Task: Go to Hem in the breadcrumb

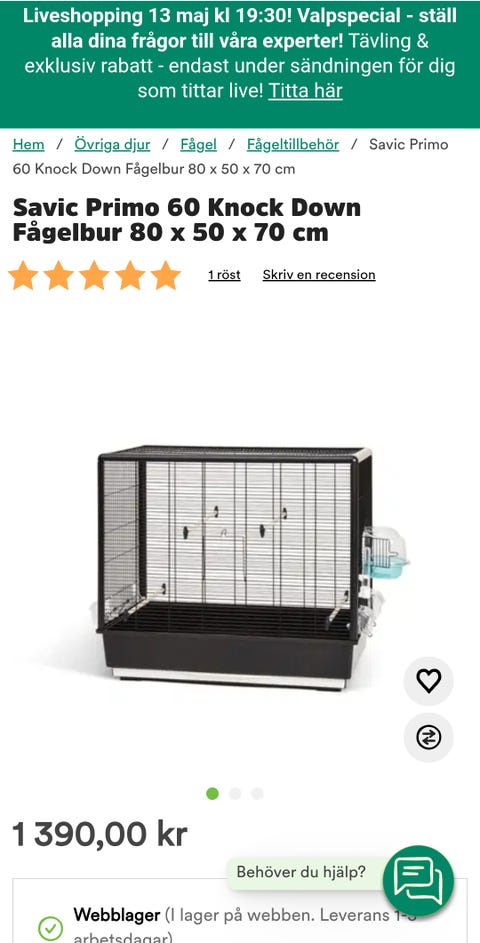Action: (28, 144)
